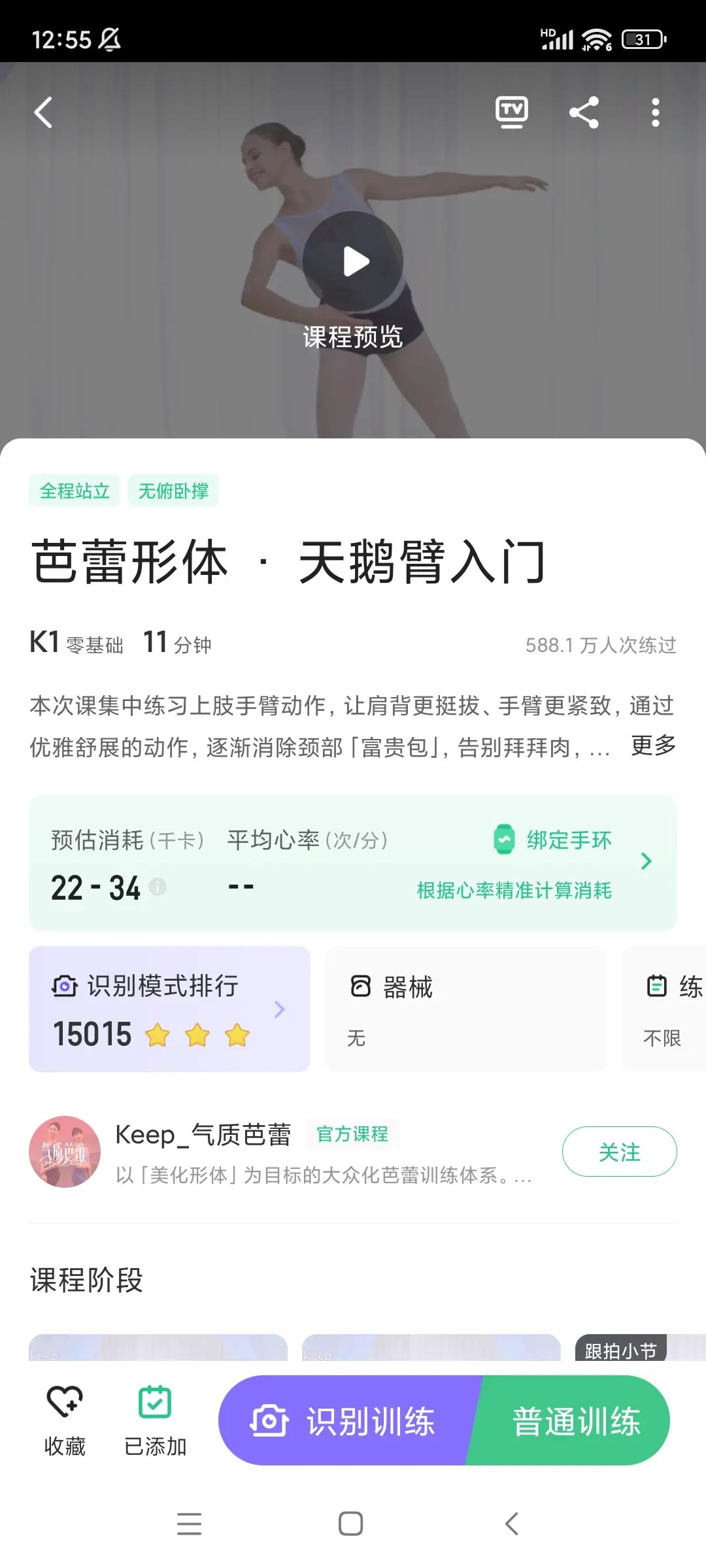
Task: Start 普通训练 normal training
Action: tap(575, 1421)
